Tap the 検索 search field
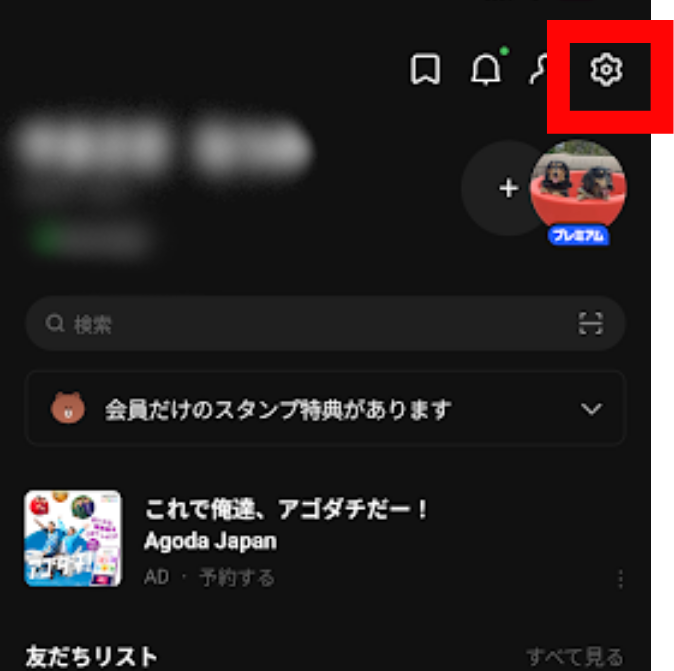The width and height of the screenshot is (674, 671). (300, 324)
